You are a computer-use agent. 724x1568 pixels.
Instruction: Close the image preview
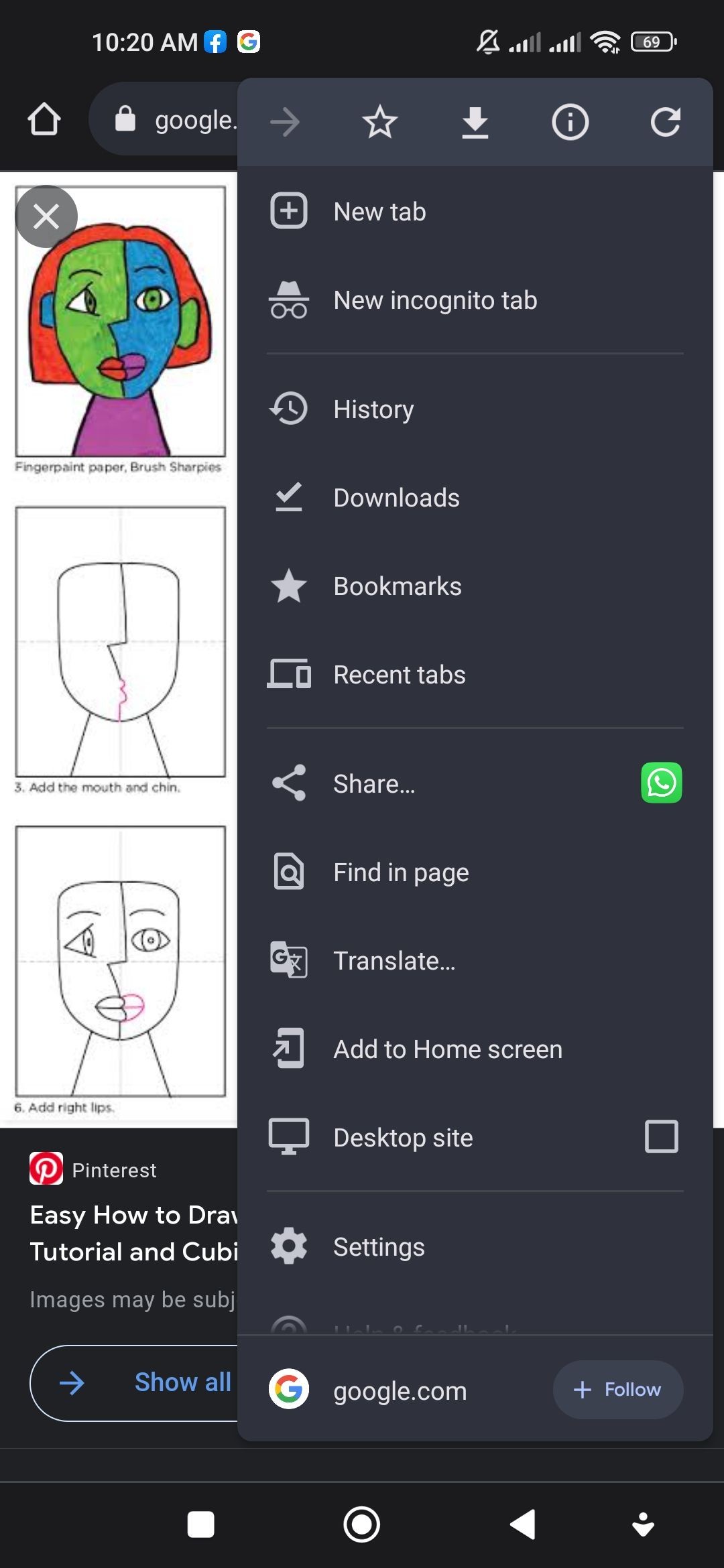46,216
